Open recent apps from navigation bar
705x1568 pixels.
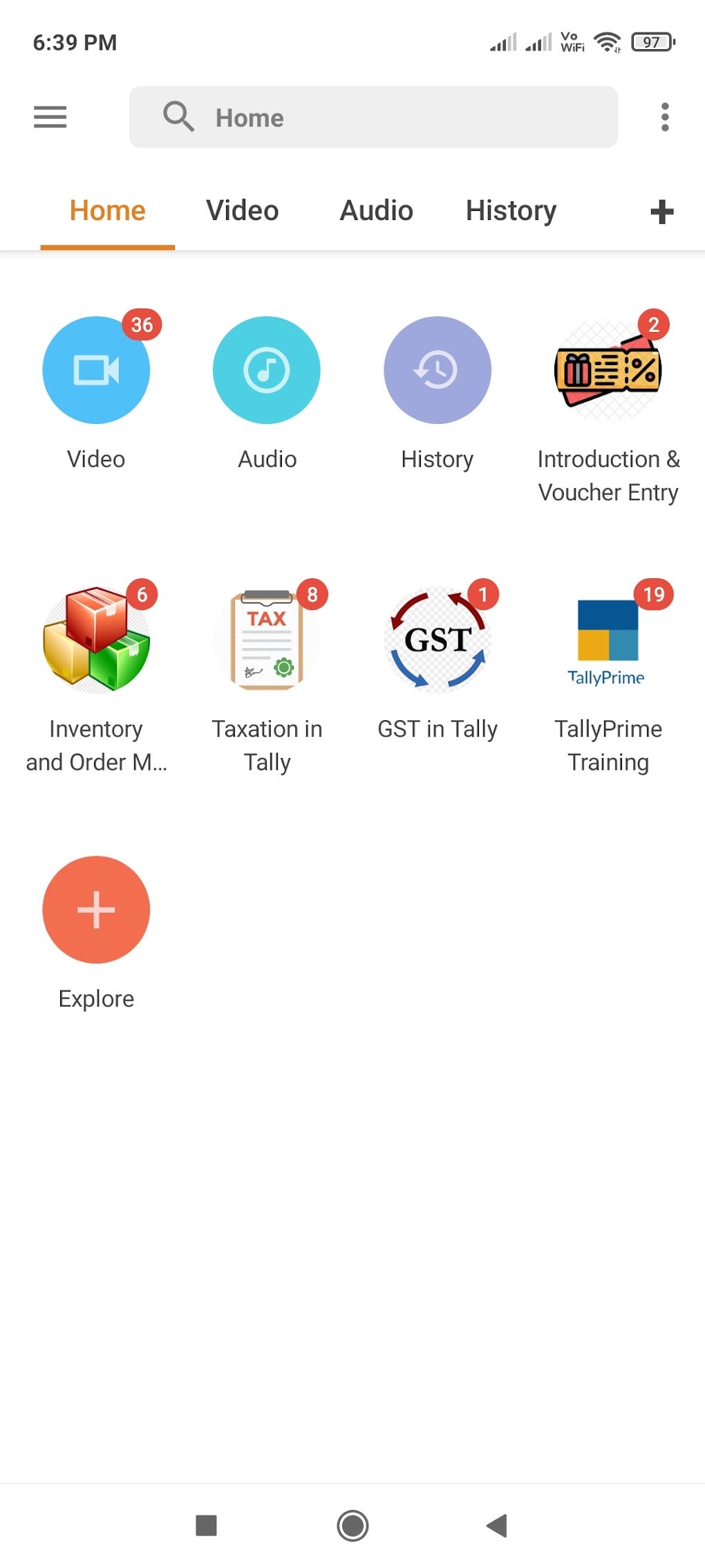[206, 1525]
